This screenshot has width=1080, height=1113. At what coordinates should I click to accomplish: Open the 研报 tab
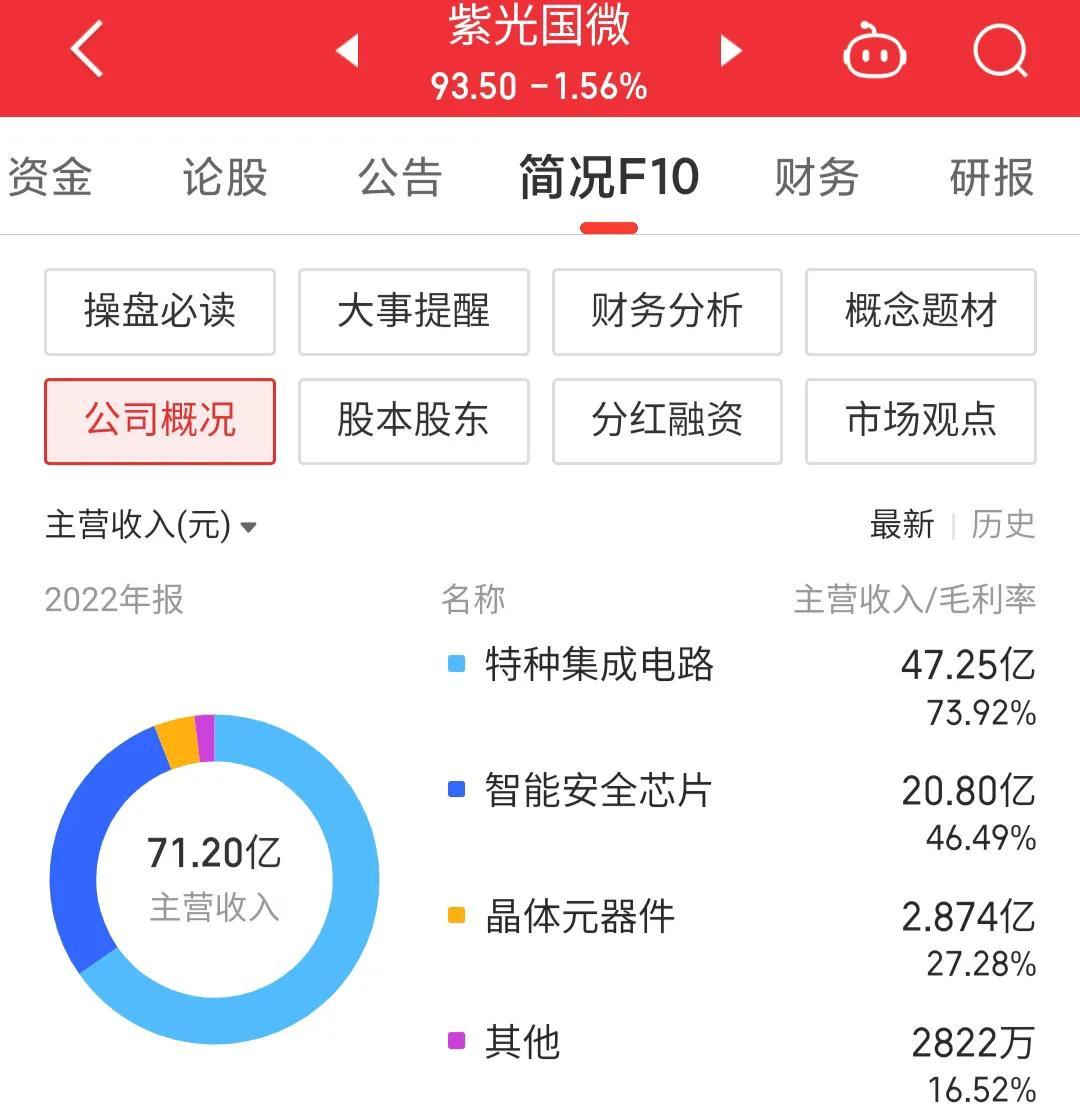pos(991,178)
